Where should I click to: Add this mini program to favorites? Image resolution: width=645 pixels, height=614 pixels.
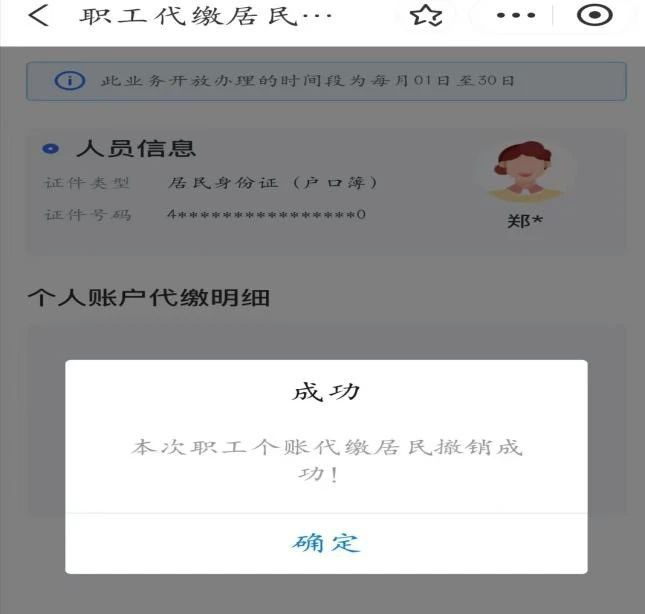coord(426,17)
